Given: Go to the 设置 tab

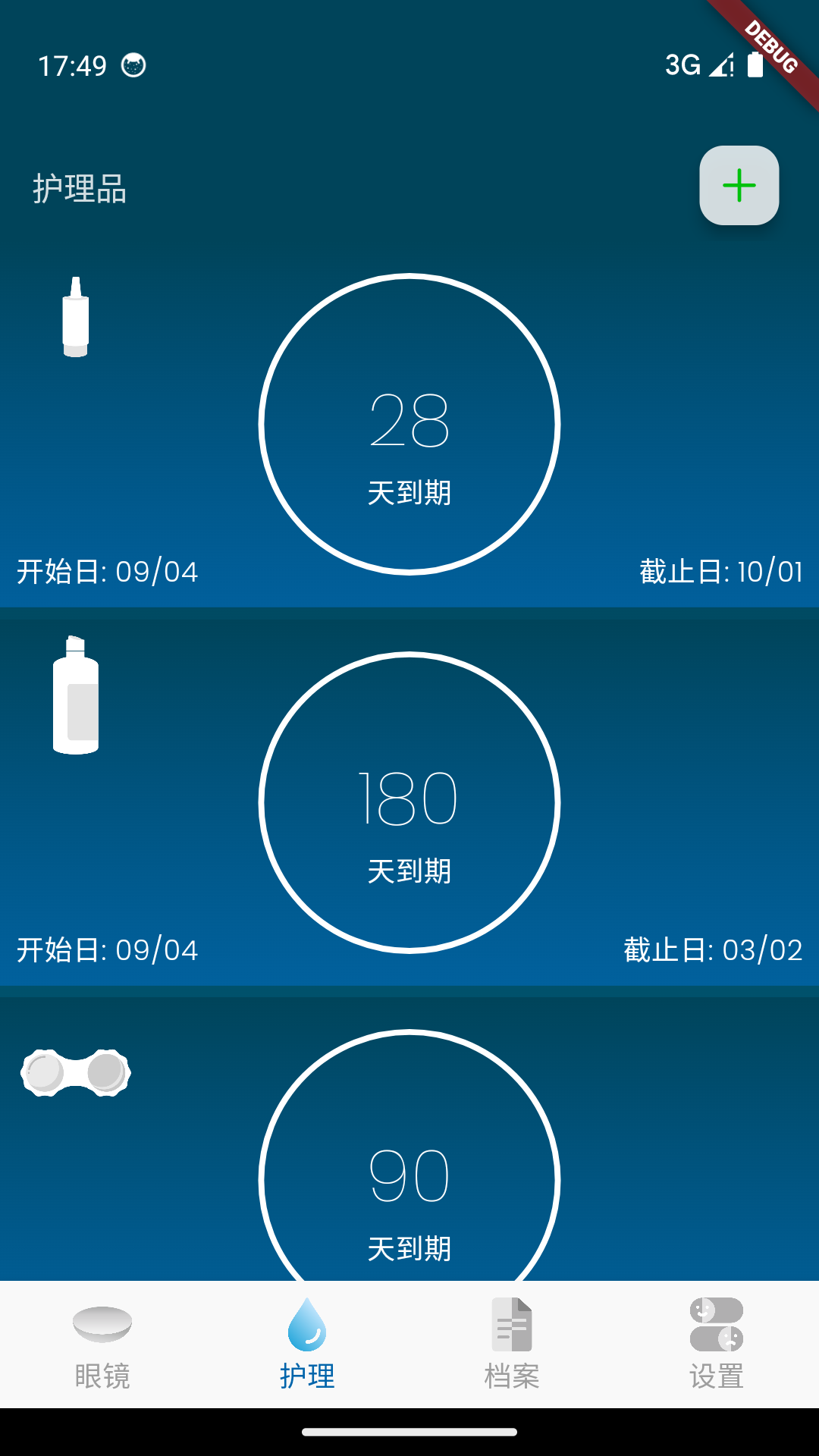Looking at the screenshot, I should (x=717, y=1344).
